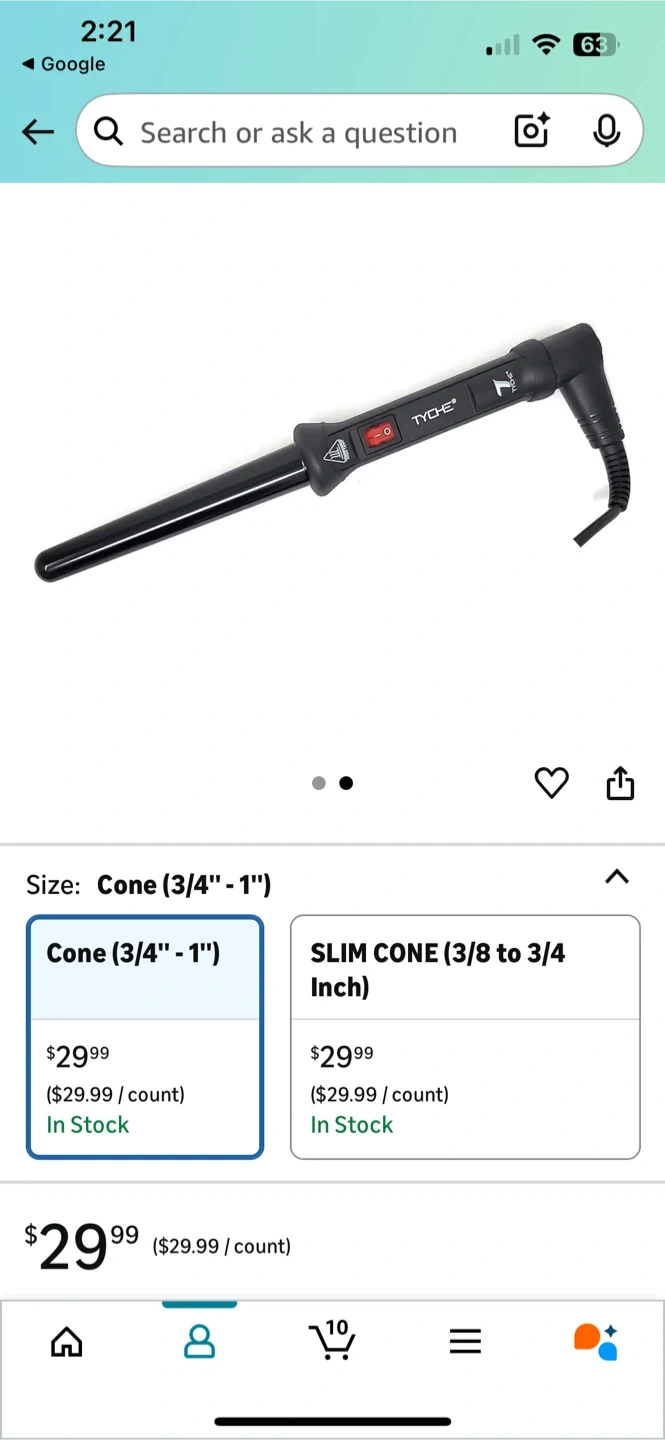The image size is (665, 1440).
Task: Open the search or ask a question field
Action: (x=298, y=133)
